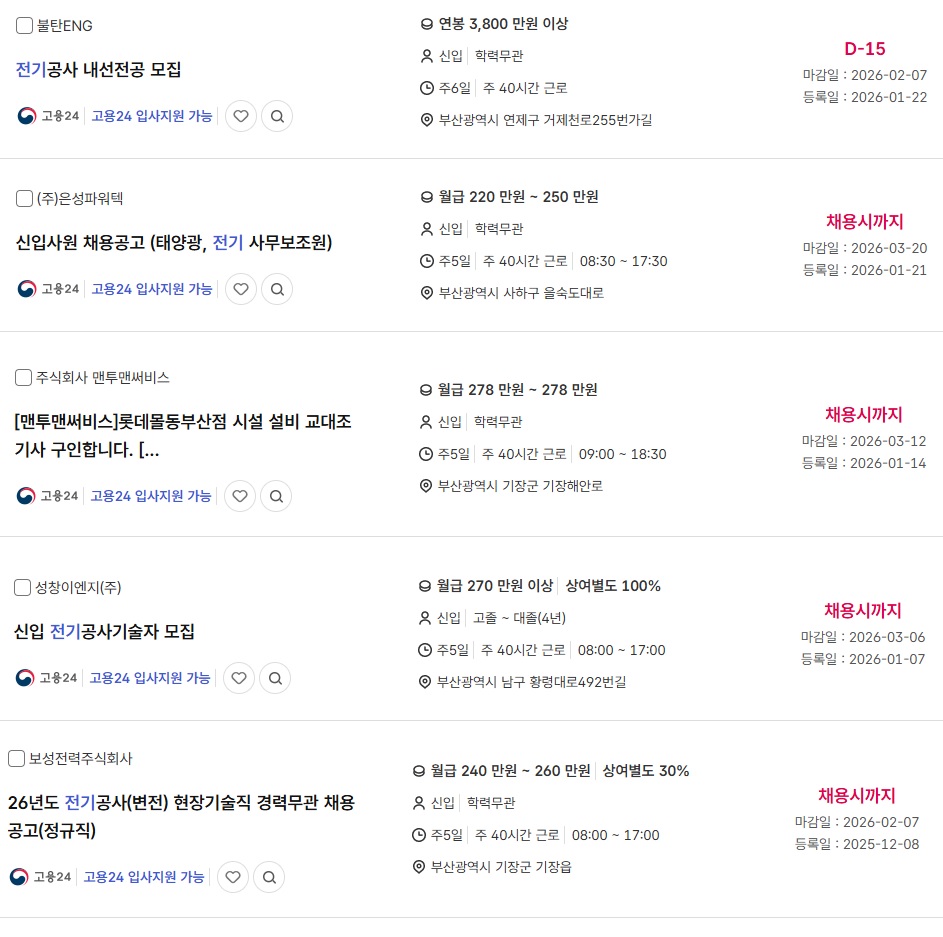Tap the magnifier icon for 성창이엔지(주) posting

[275, 678]
